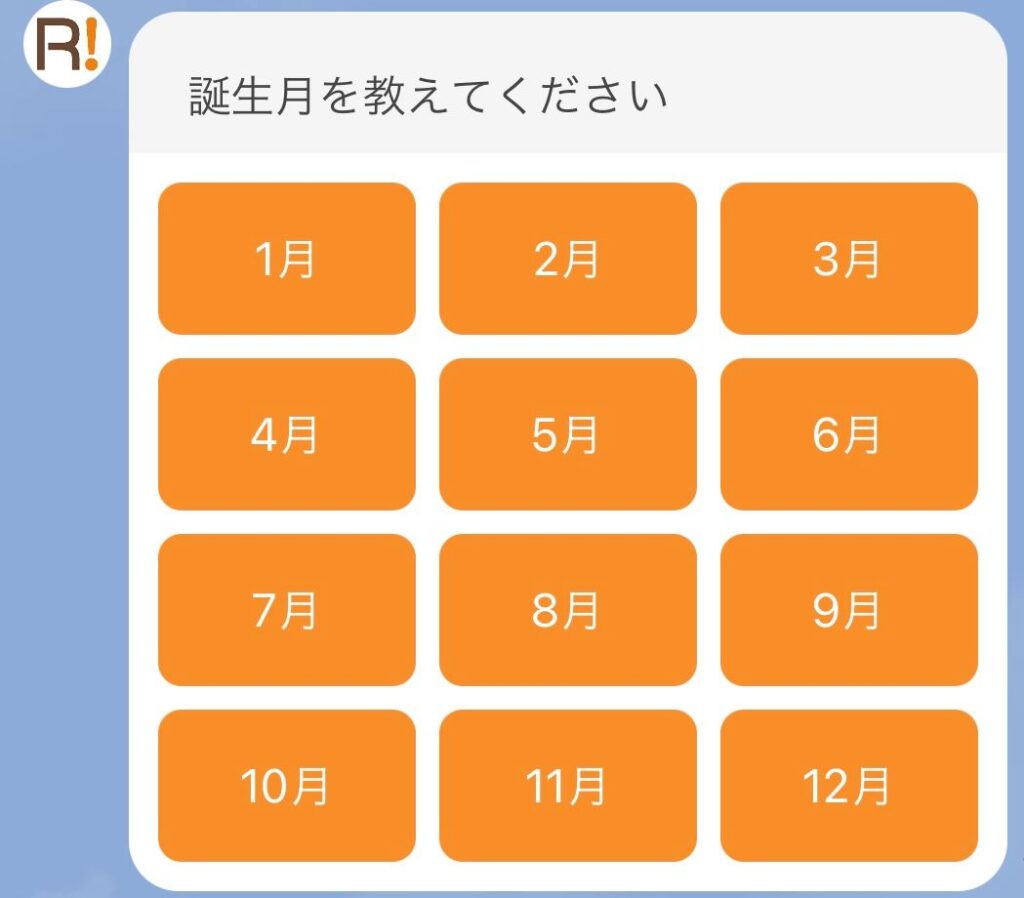Choose the 6月 button
The width and height of the screenshot is (1024, 898).
coord(848,434)
